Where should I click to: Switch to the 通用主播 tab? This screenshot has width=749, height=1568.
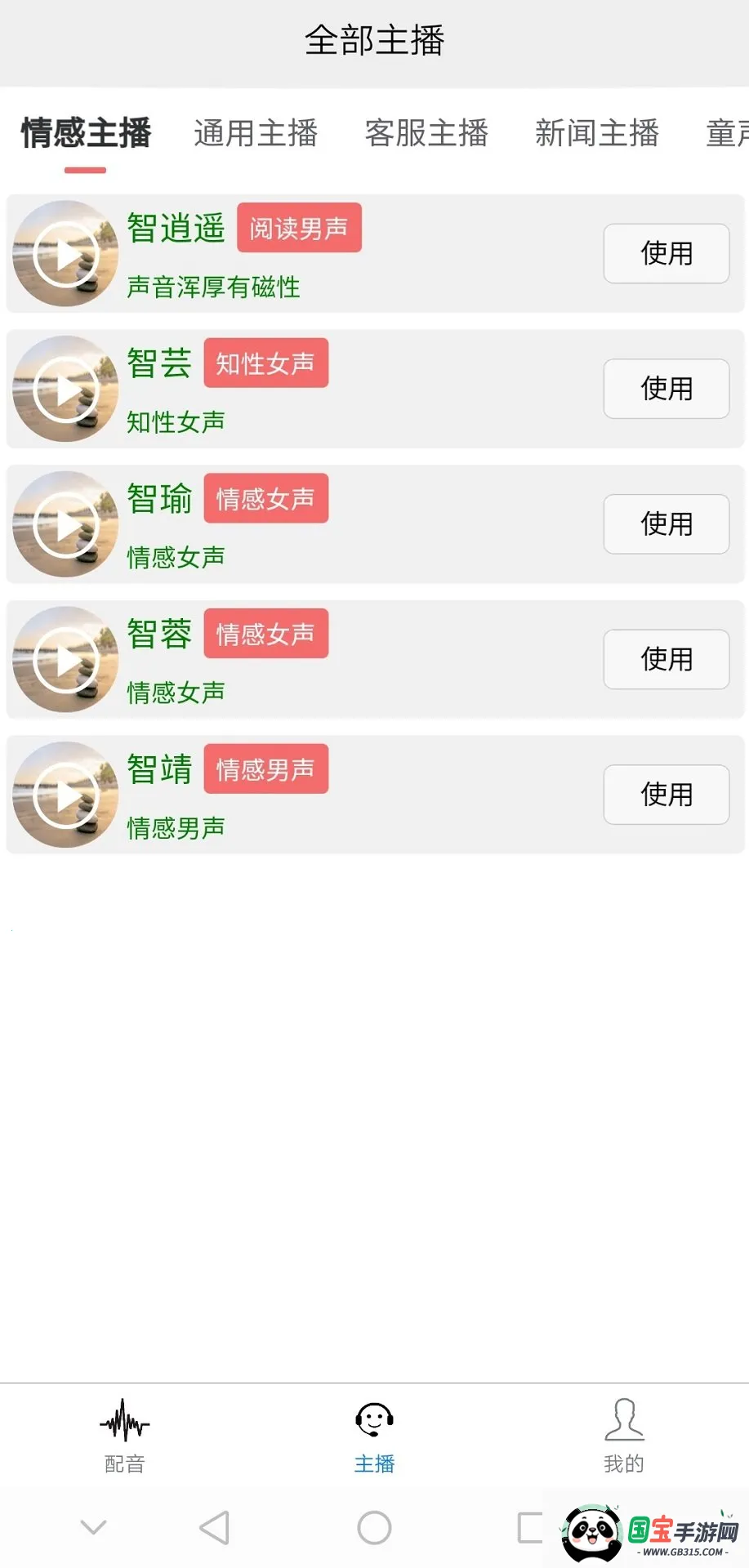point(256,133)
